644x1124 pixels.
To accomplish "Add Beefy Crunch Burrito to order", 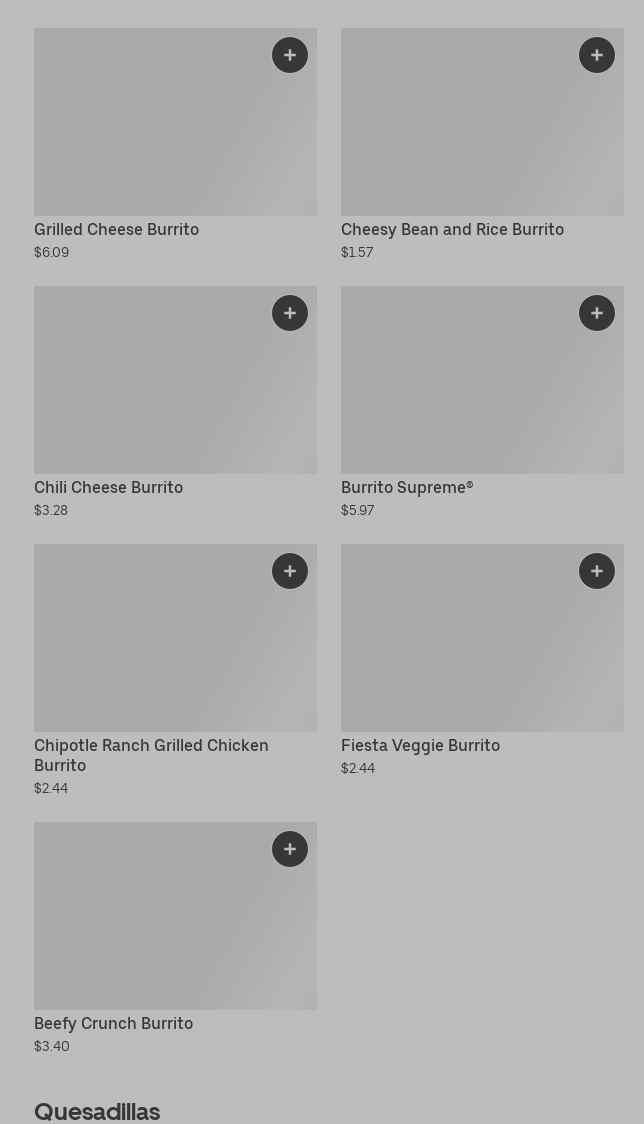I will coord(290,849).
